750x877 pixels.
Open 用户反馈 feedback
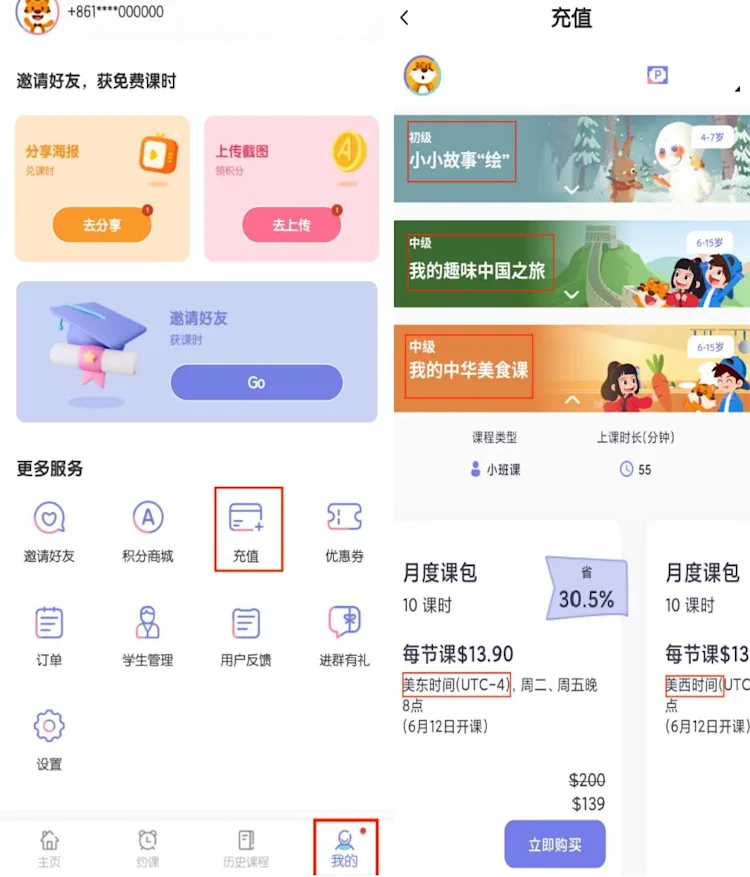tap(246, 636)
